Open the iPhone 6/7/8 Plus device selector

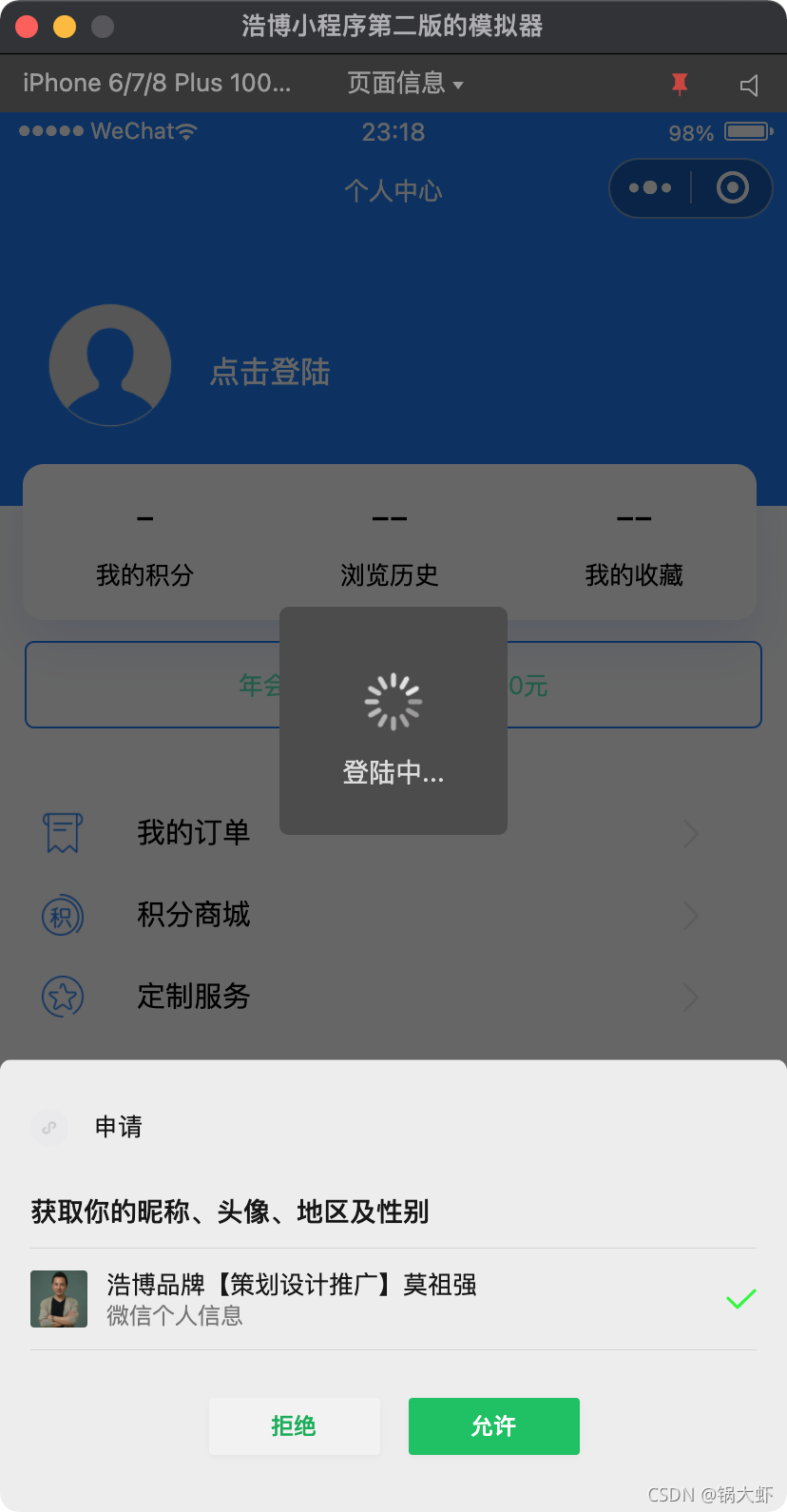157,84
